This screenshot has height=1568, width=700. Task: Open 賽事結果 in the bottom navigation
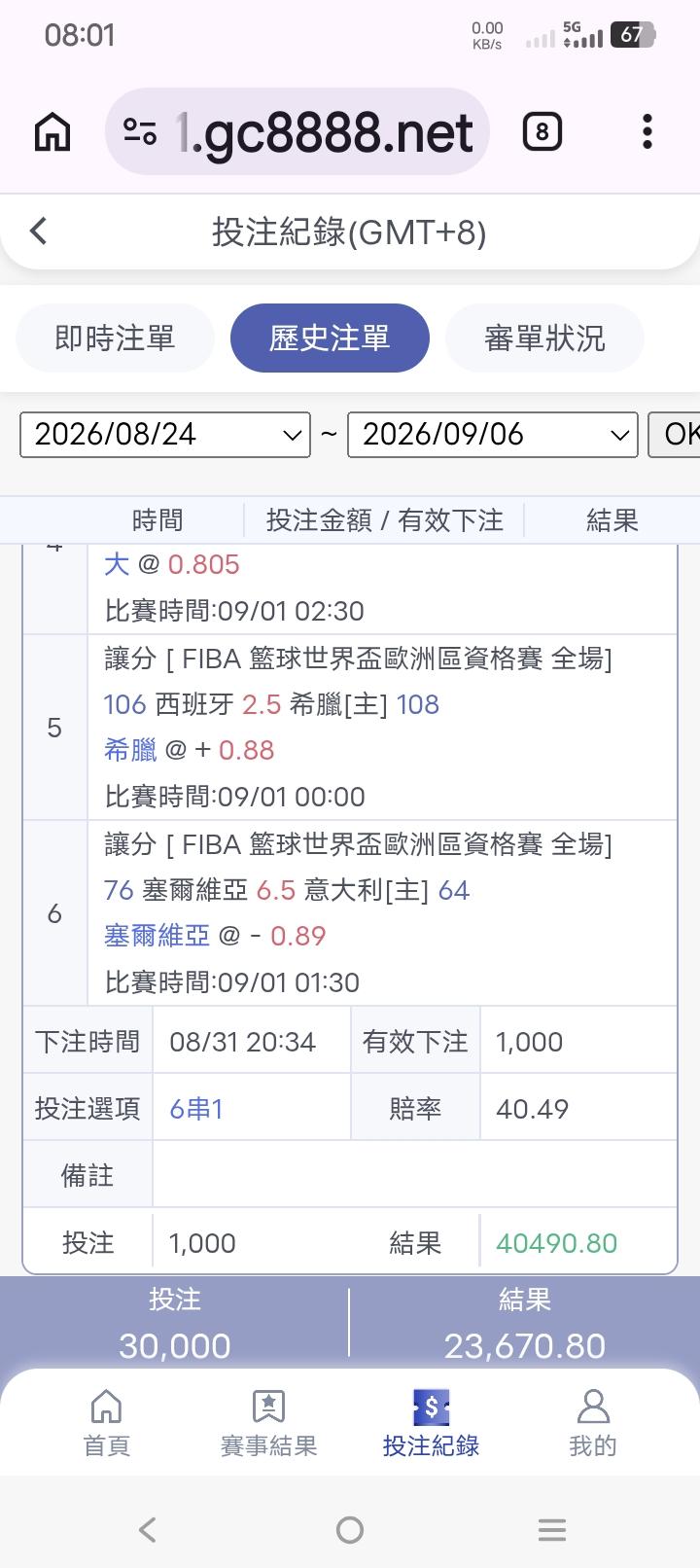click(268, 1423)
